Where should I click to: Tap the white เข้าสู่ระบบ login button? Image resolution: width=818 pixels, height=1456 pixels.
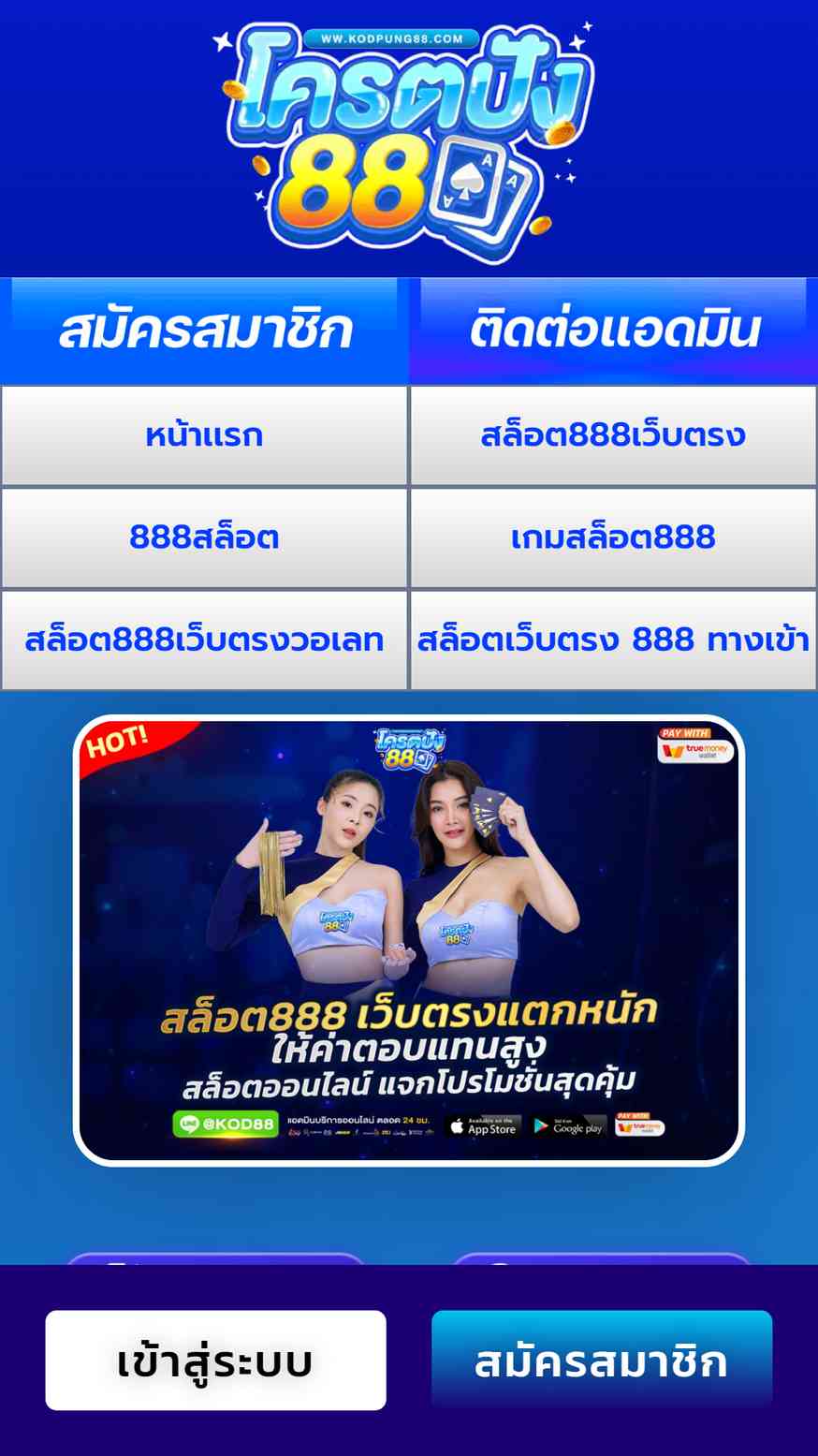(x=215, y=1360)
